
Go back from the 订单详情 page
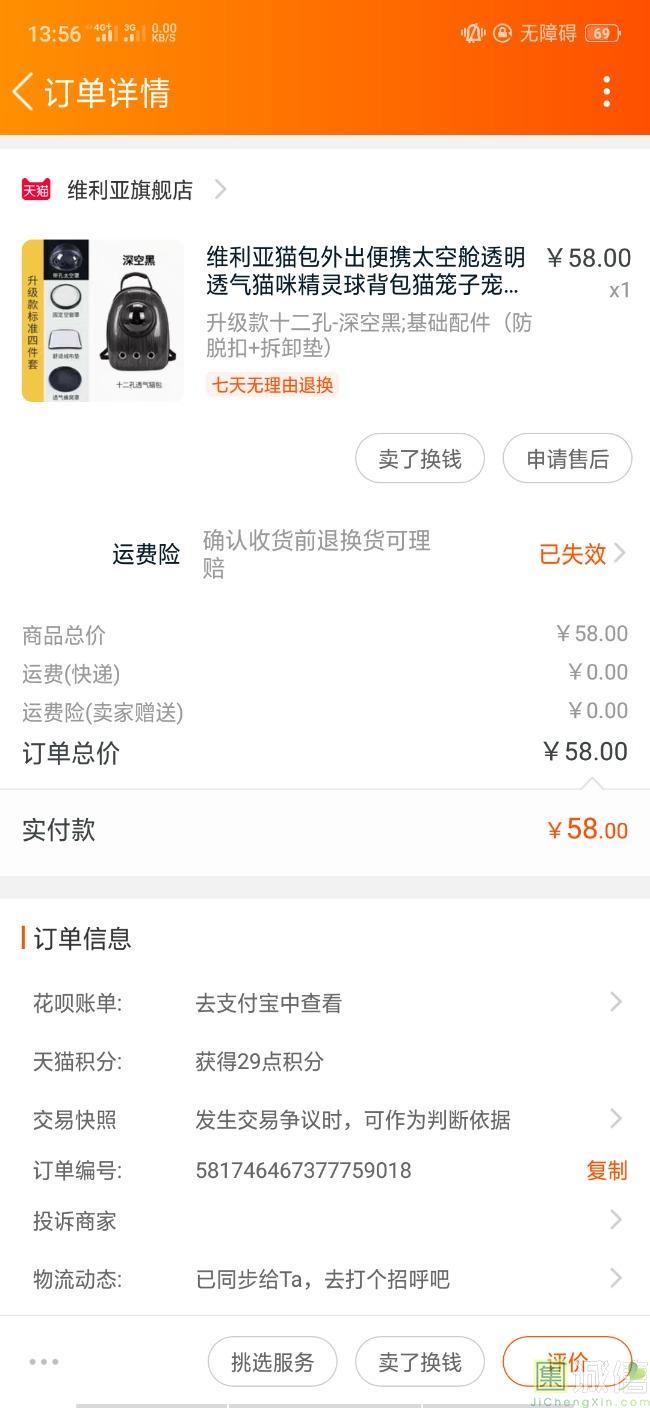click(23, 92)
